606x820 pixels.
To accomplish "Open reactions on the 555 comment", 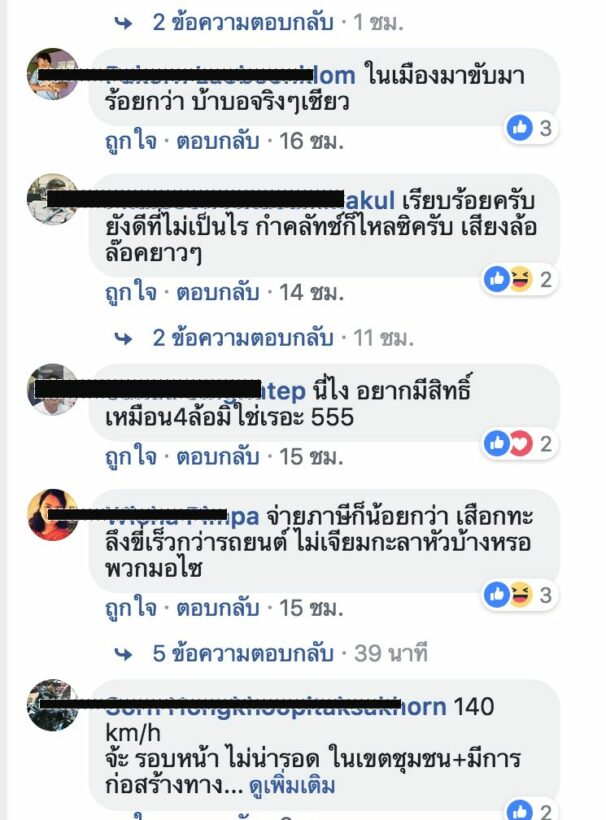I will pos(518,444).
